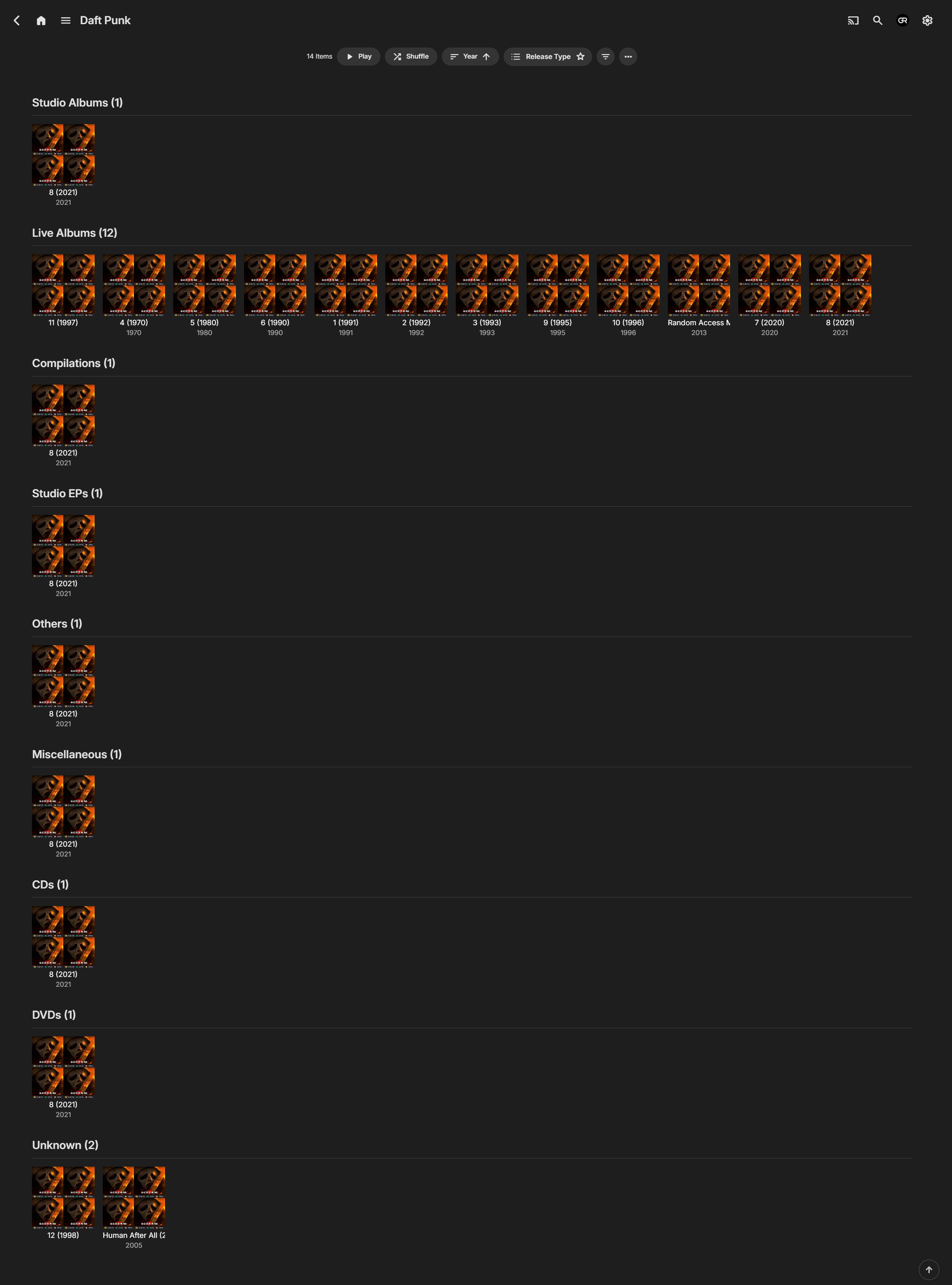The image size is (952, 1285).
Task: Jump back to the top of the page
Action: [928, 1269]
